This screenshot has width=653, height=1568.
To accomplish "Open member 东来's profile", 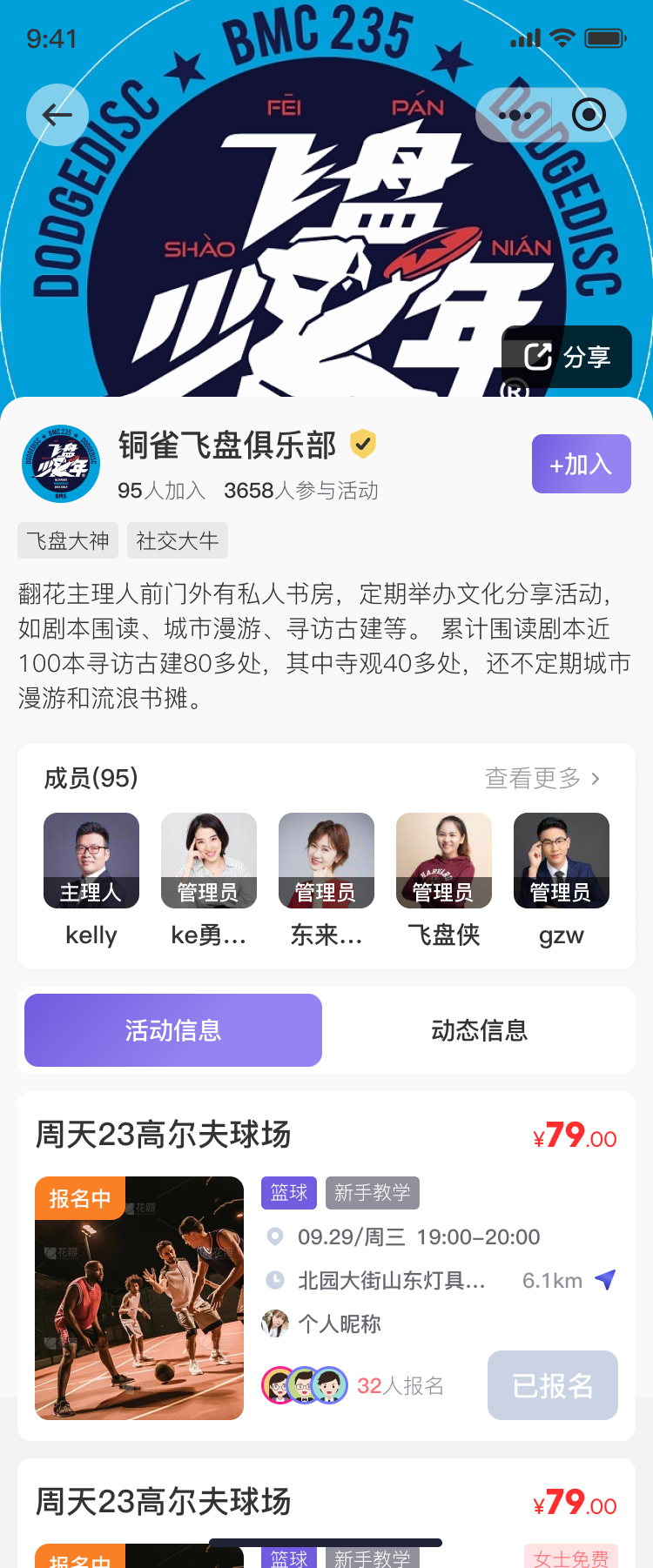I will pos(326,861).
